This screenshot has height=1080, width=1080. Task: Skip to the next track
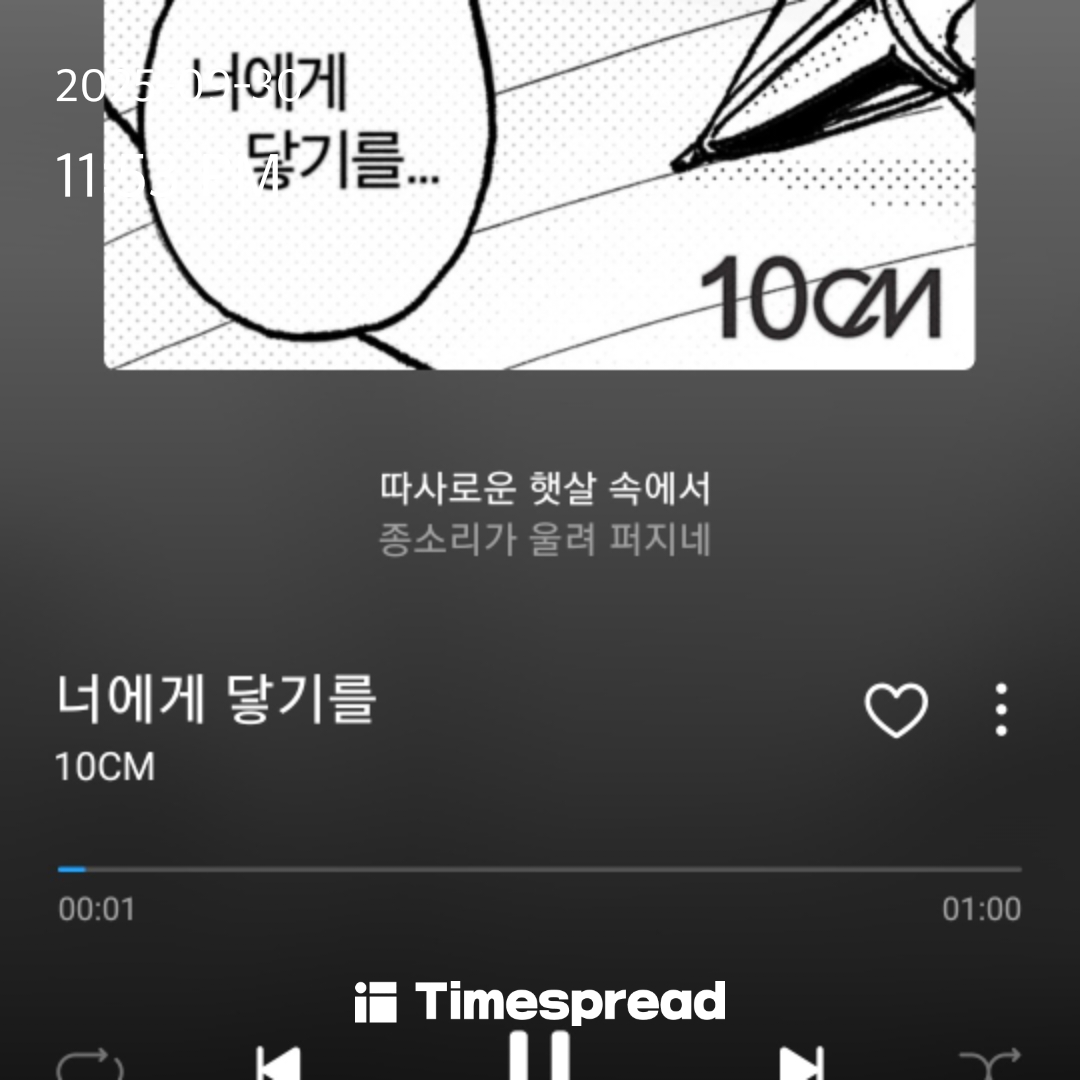pyautogui.click(x=801, y=1064)
